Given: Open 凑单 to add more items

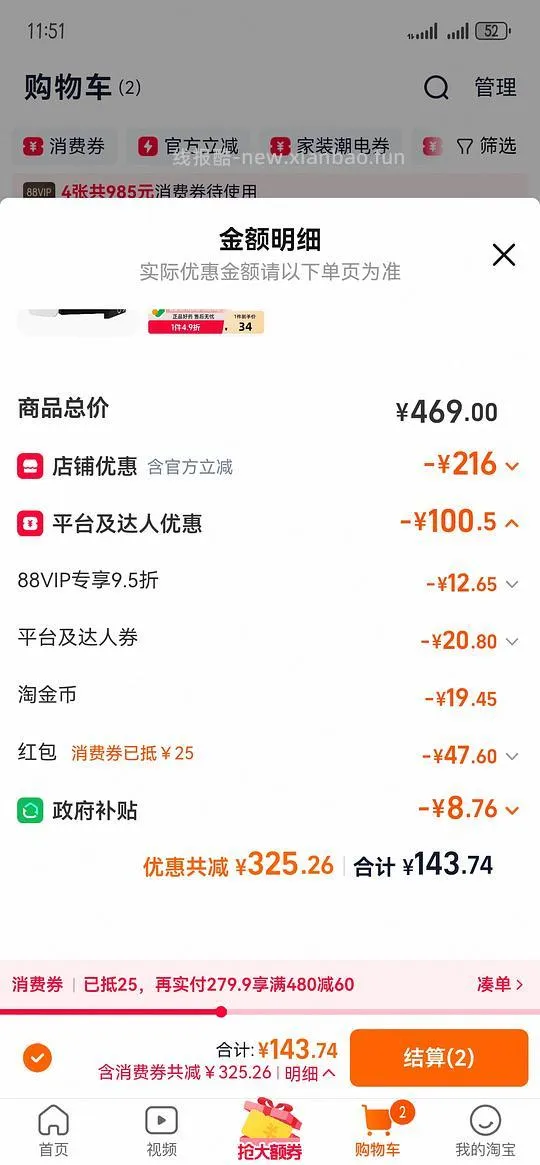Looking at the screenshot, I should [x=500, y=984].
